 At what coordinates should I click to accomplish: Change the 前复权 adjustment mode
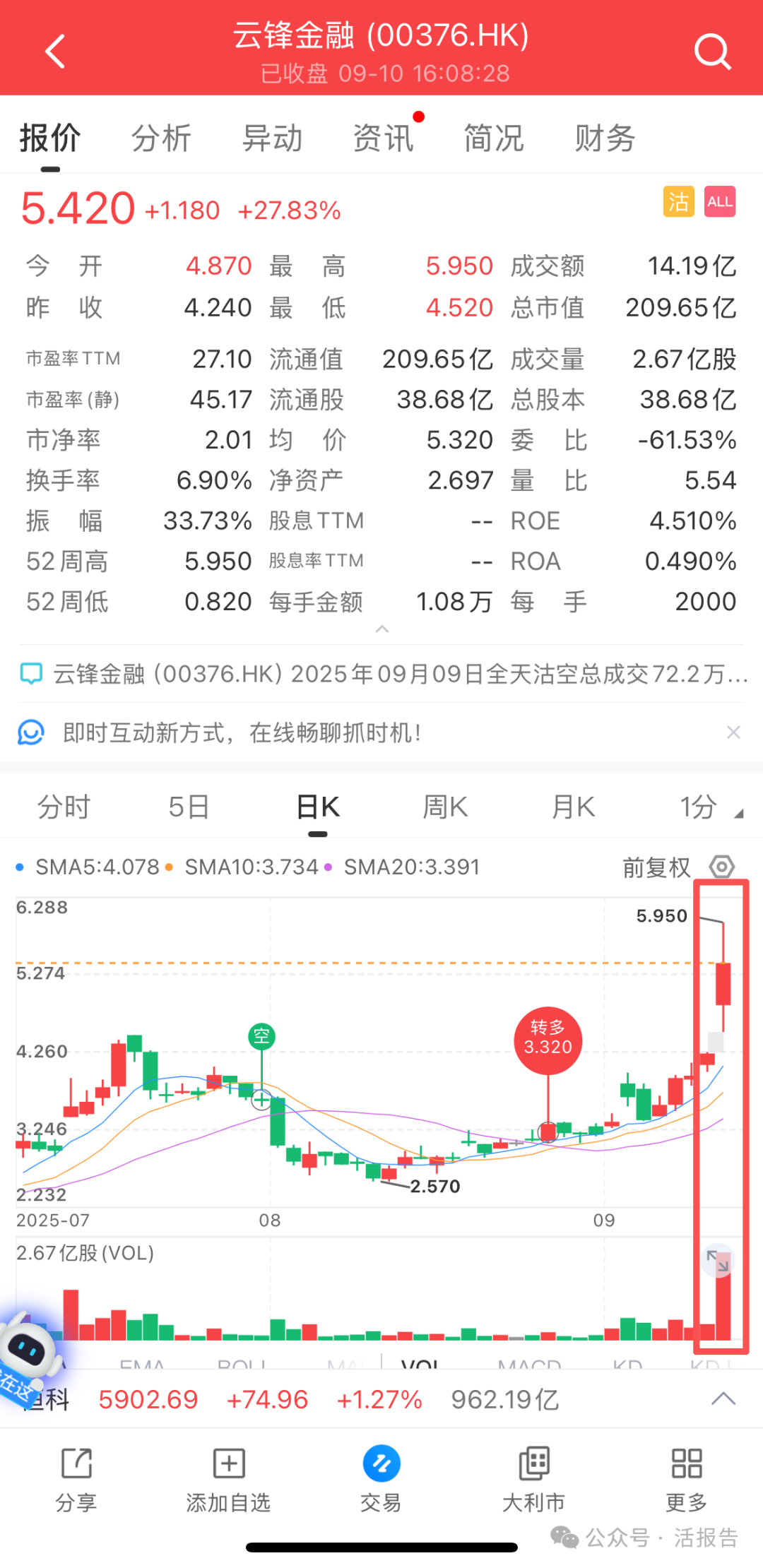(x=656, y=867)
